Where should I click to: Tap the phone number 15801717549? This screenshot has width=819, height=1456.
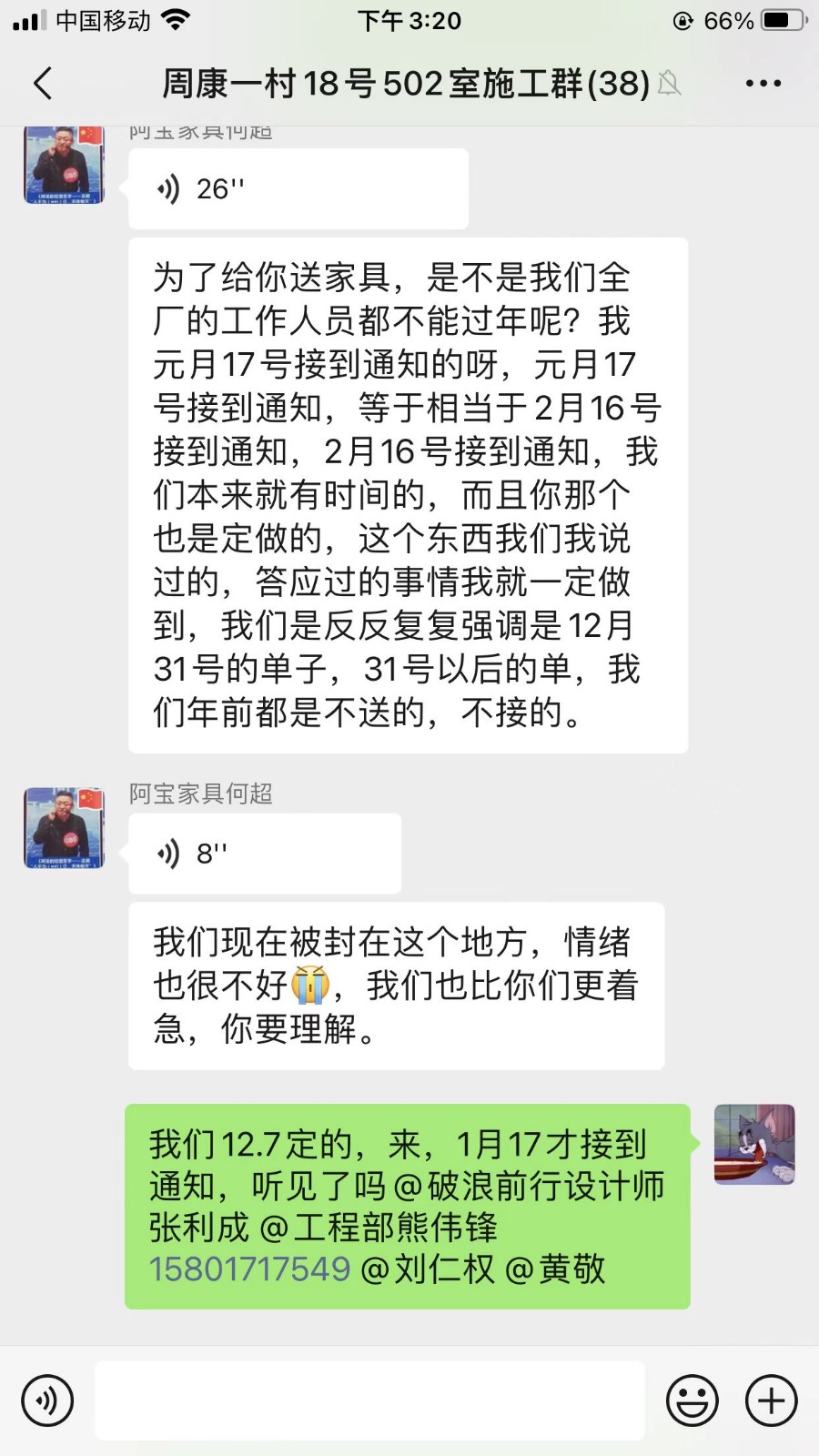coord(249,1269)
